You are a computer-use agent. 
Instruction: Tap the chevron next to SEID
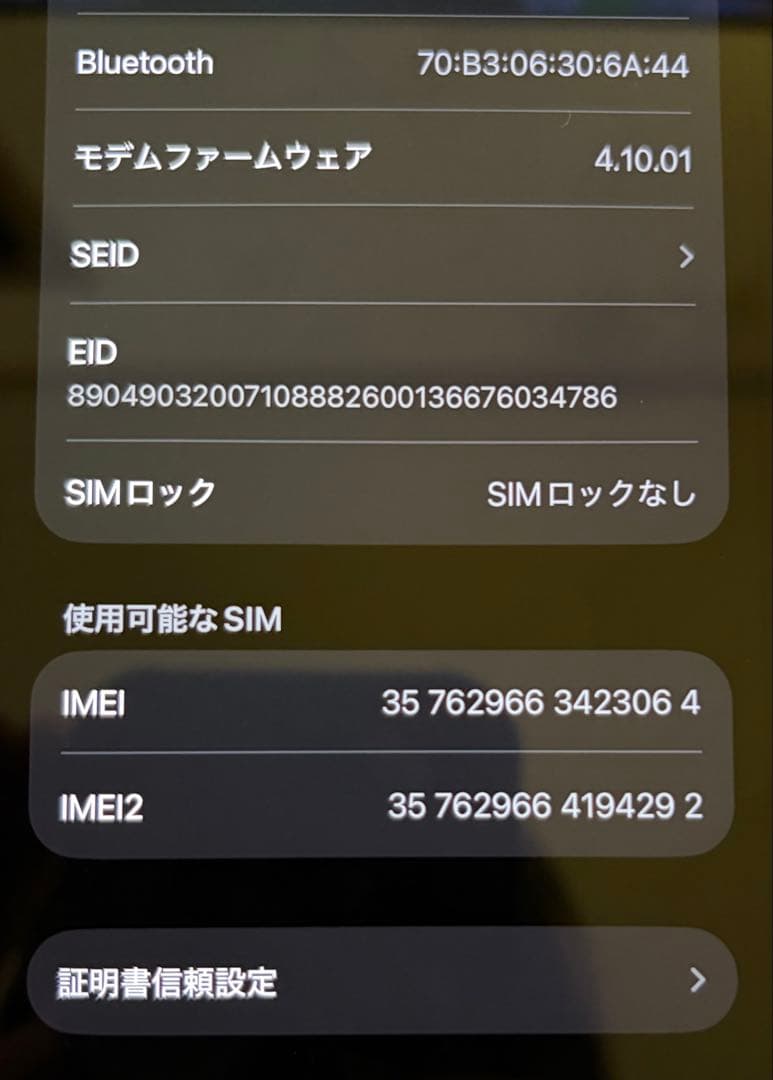point(687,257)
